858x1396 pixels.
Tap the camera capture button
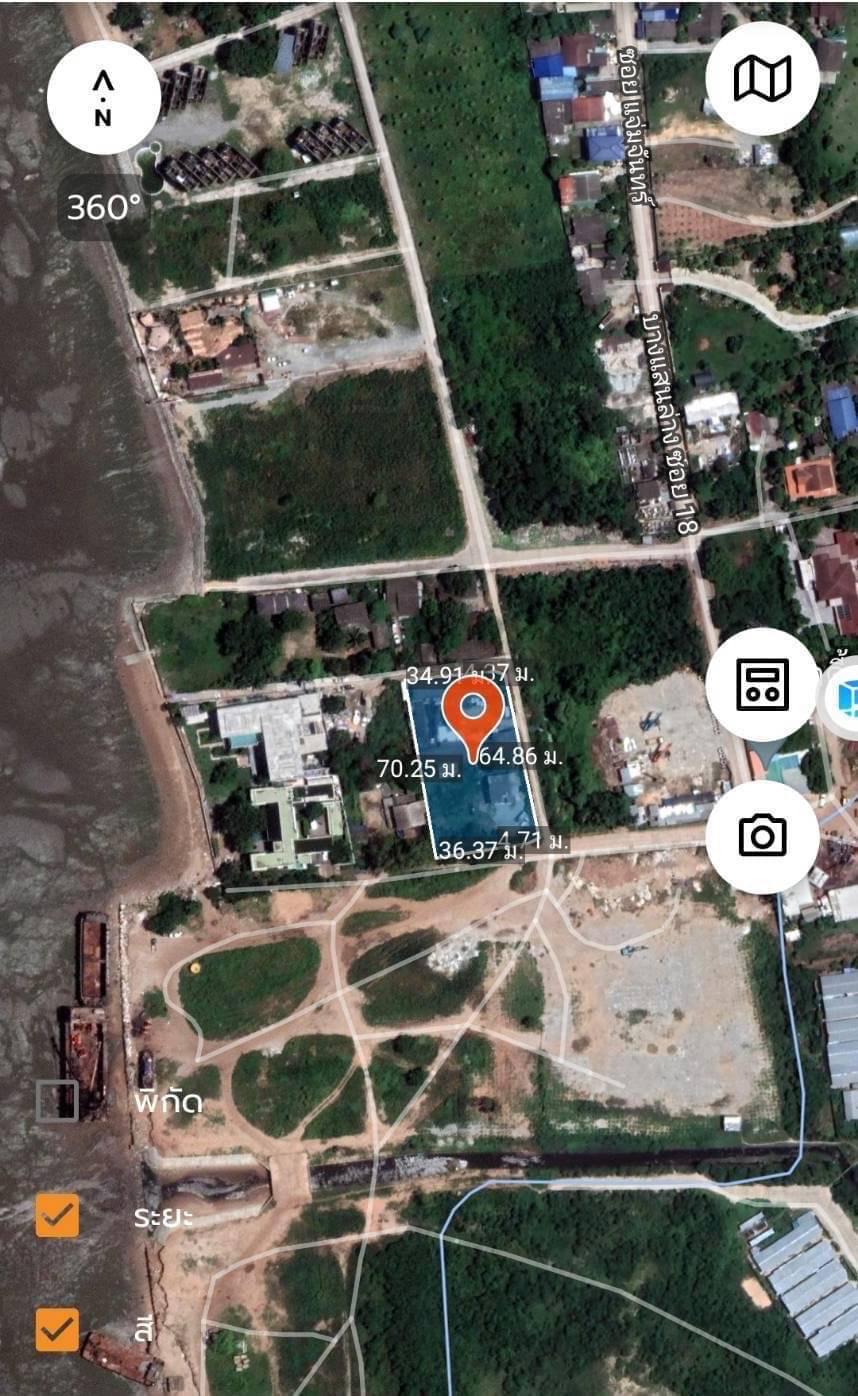click(762, 836)
